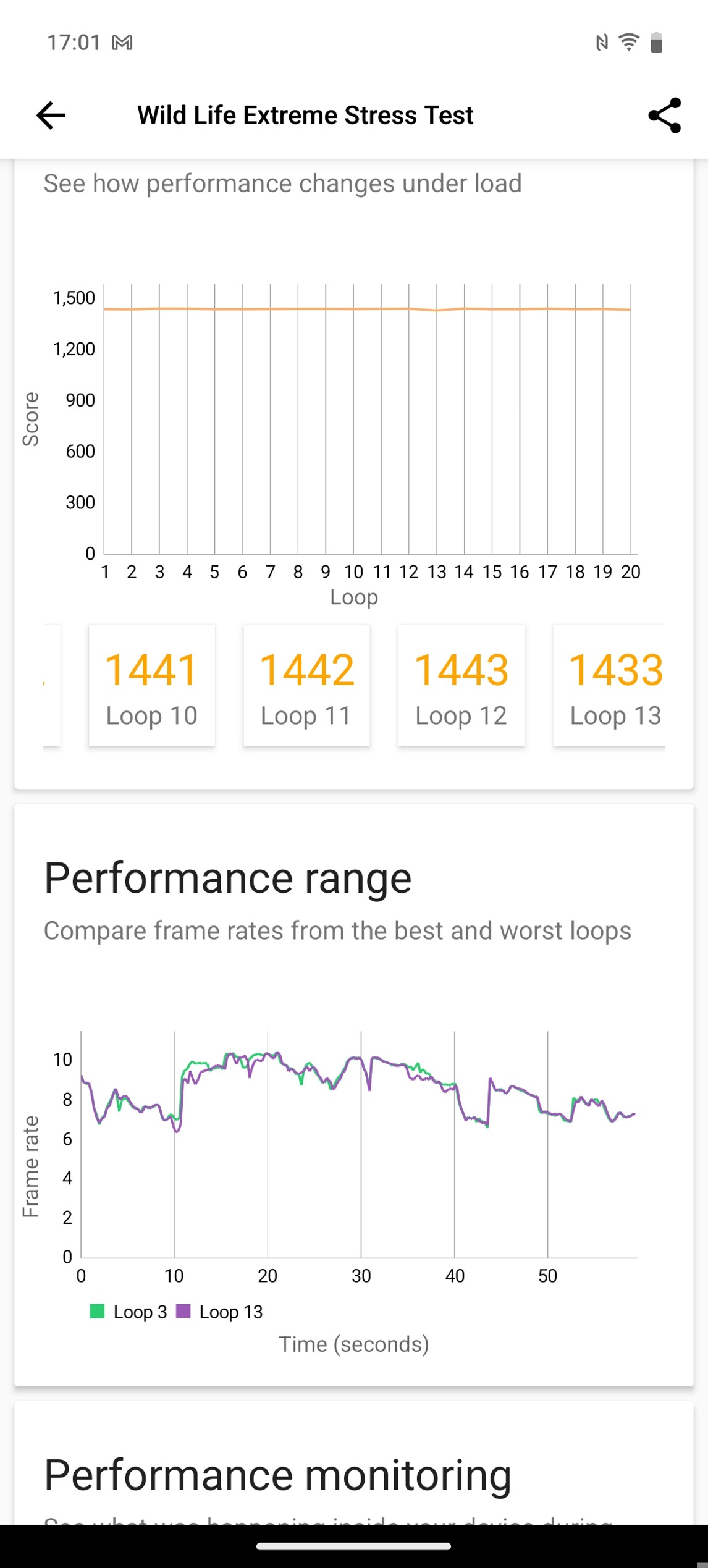
Task: Select the Loop 11 score card
Action: [x=306, y=686]
